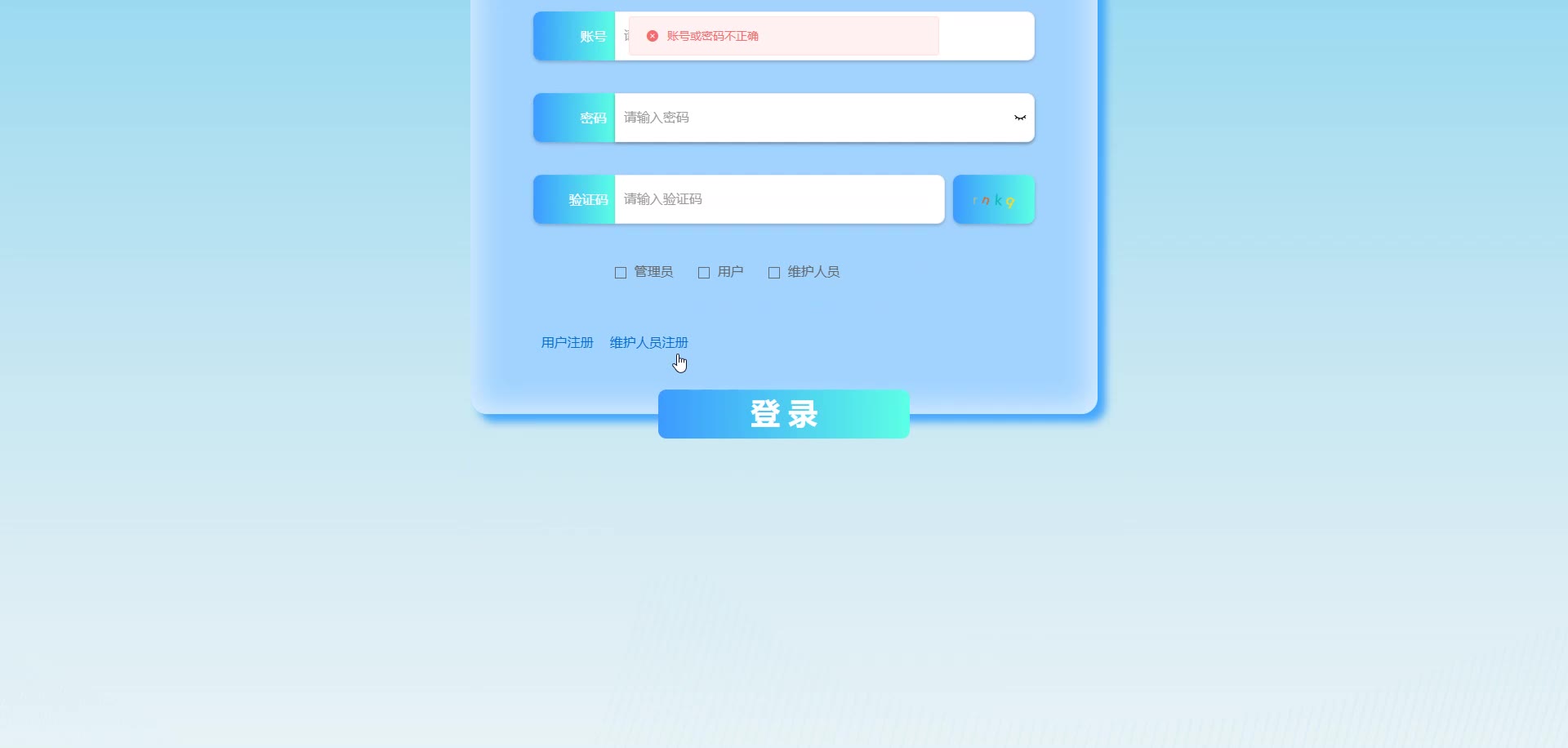Refresh the captcha code image
The height and width of the screenshot is (748, 1568).
[993, 199]
